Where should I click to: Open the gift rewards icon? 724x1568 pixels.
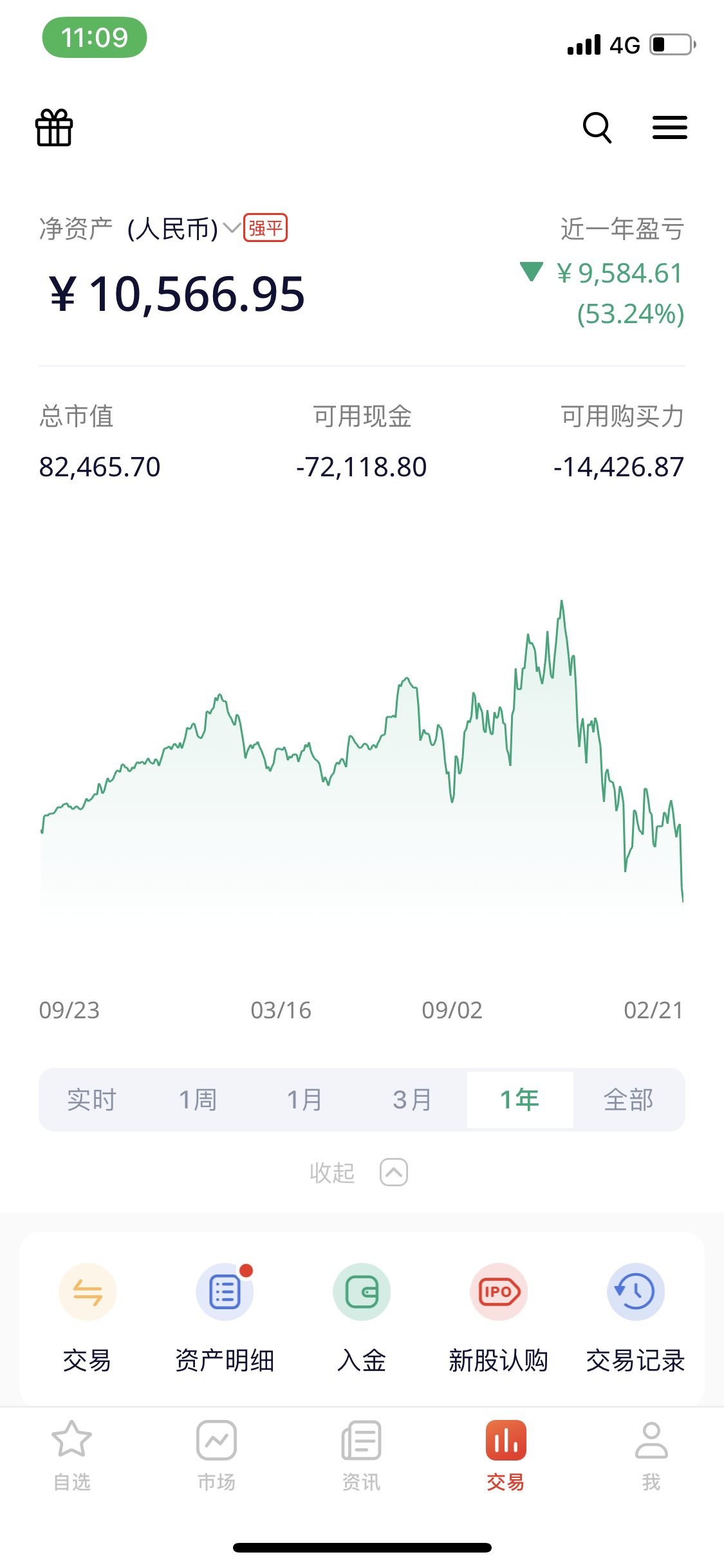[x=54, y=127]
